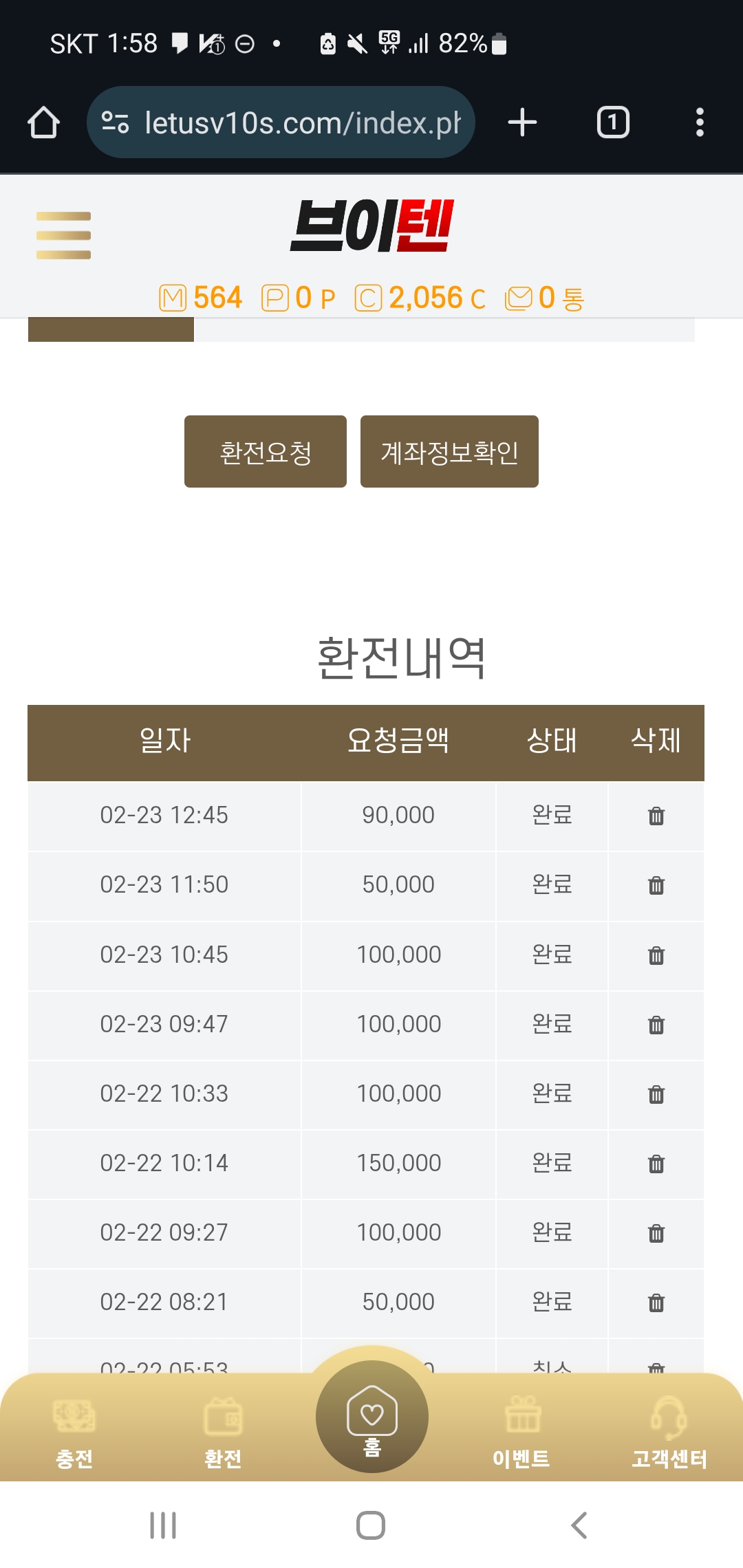This screenshot has height=1568, width=743.
Task: Remove the 02-22 08:21 record
Action: [656, 1303]
